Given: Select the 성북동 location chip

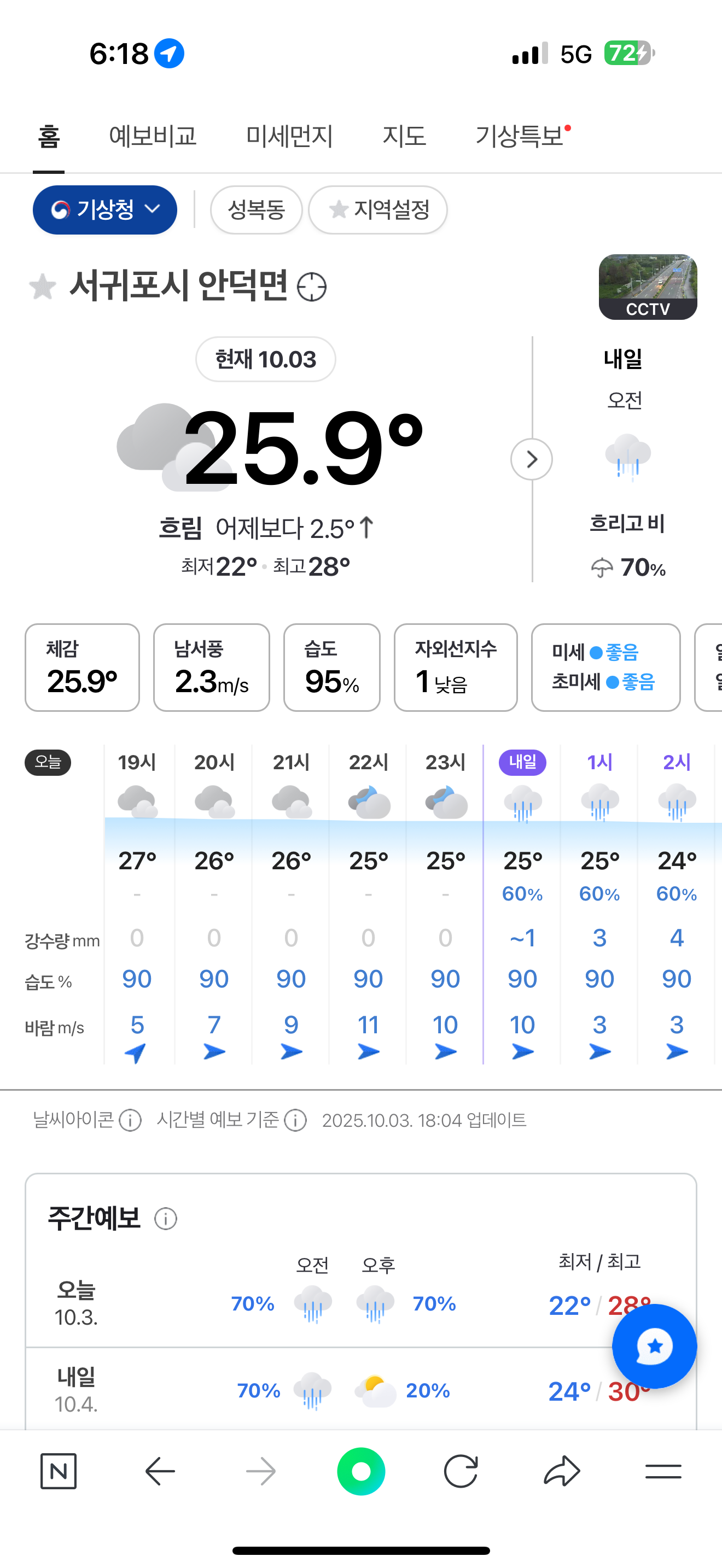Looking at the screenshot, I should (257, 210).
